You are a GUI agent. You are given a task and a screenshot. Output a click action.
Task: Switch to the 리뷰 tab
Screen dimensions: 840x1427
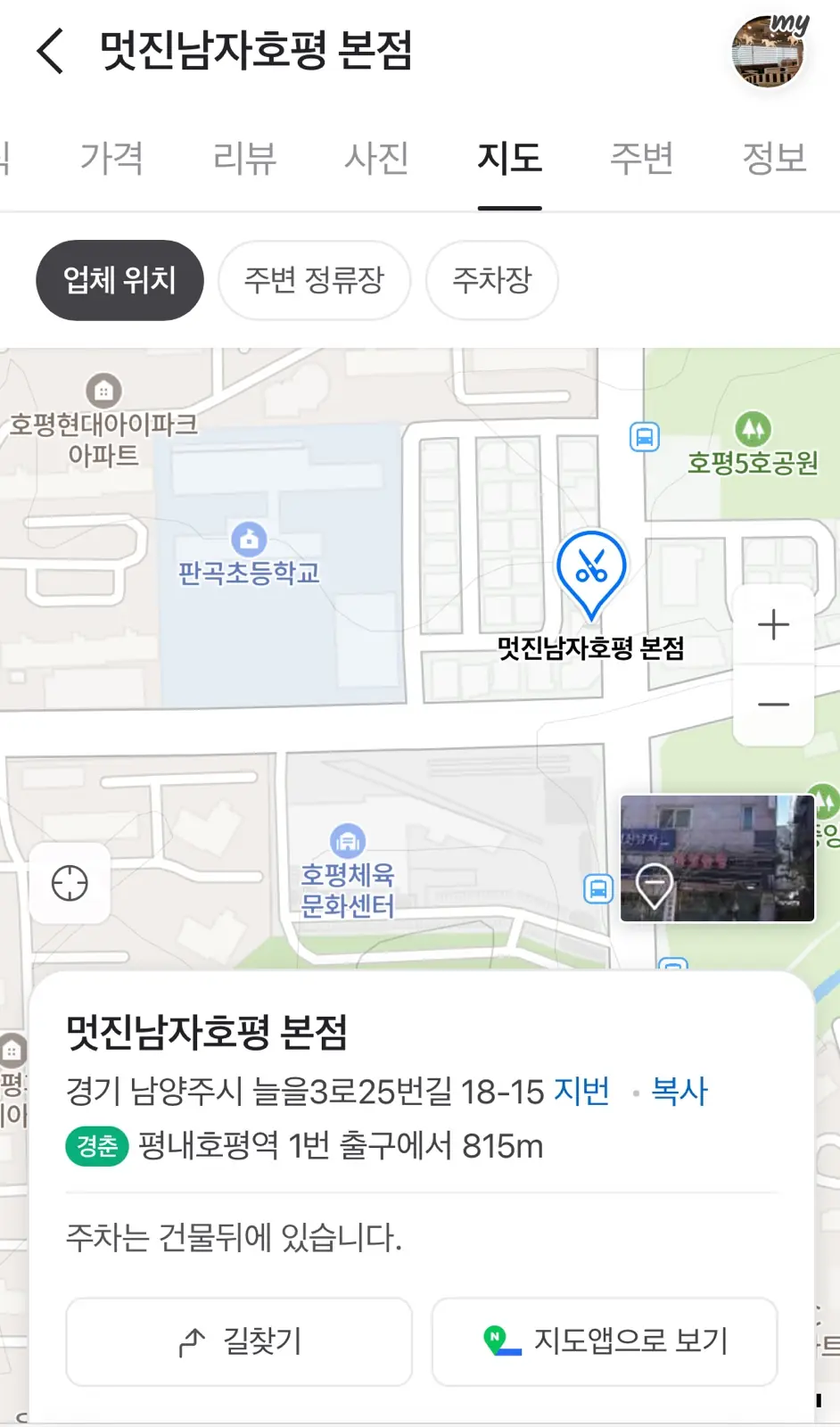pos(244,159)
